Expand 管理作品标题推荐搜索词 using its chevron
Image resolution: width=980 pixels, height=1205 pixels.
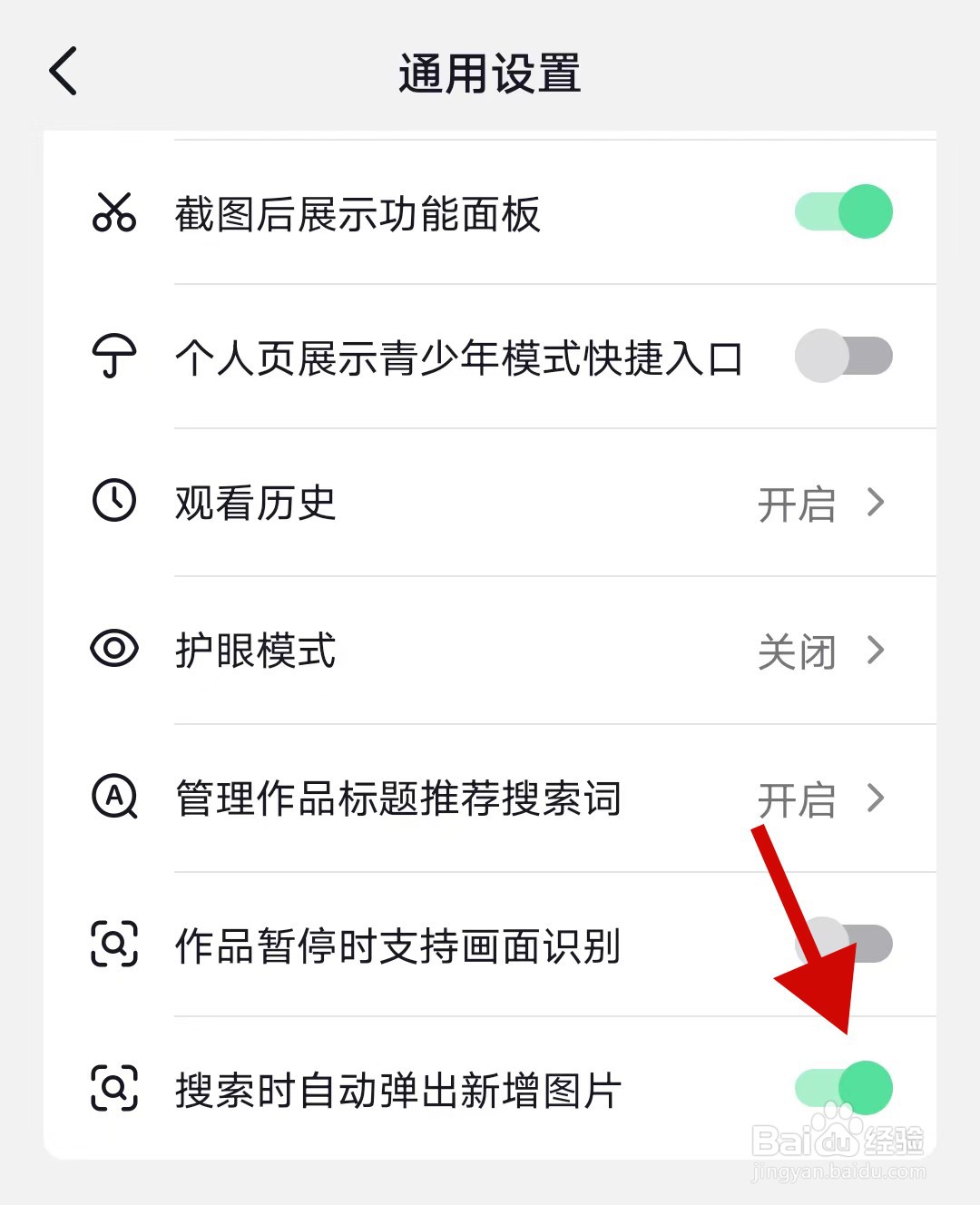point(876,798)
